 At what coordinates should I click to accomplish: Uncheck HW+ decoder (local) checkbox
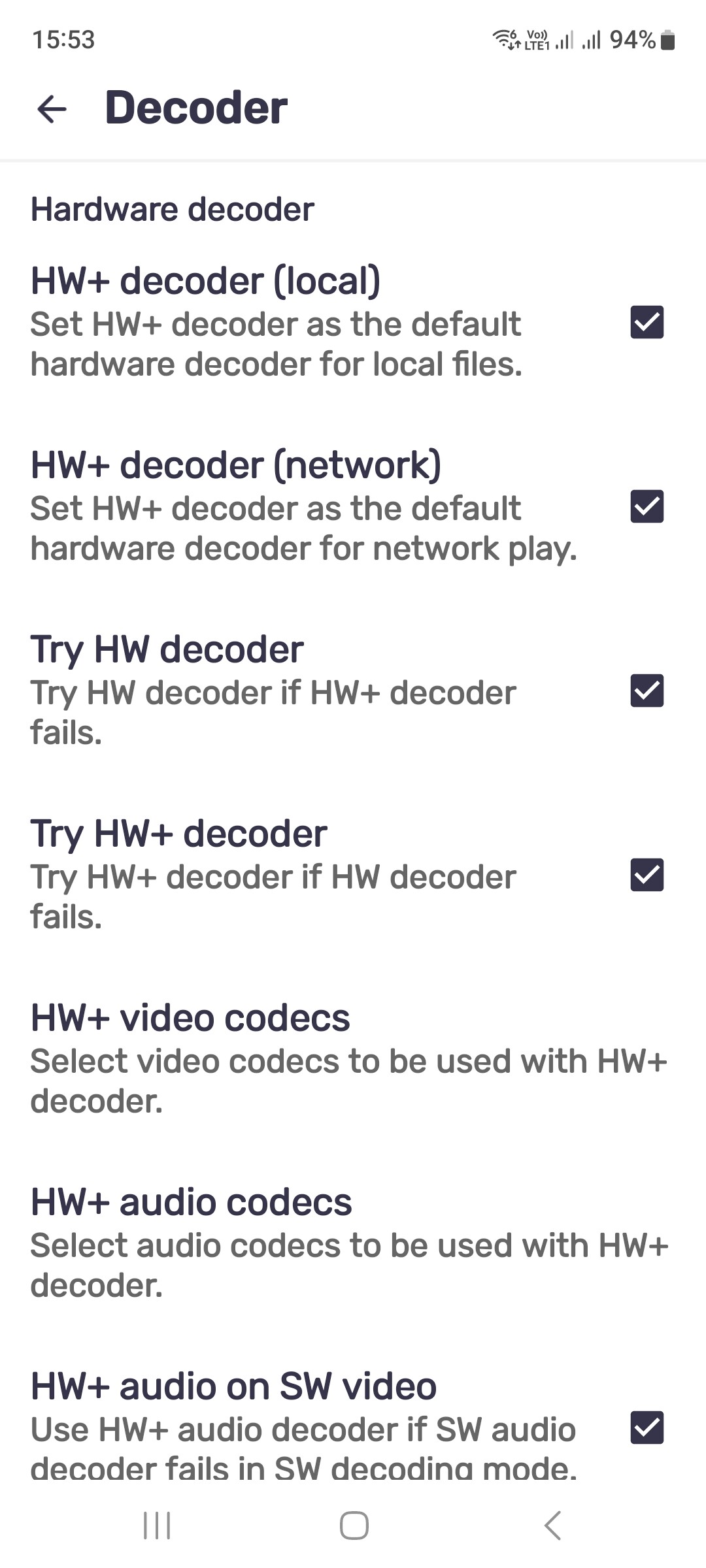click(647, 322)
